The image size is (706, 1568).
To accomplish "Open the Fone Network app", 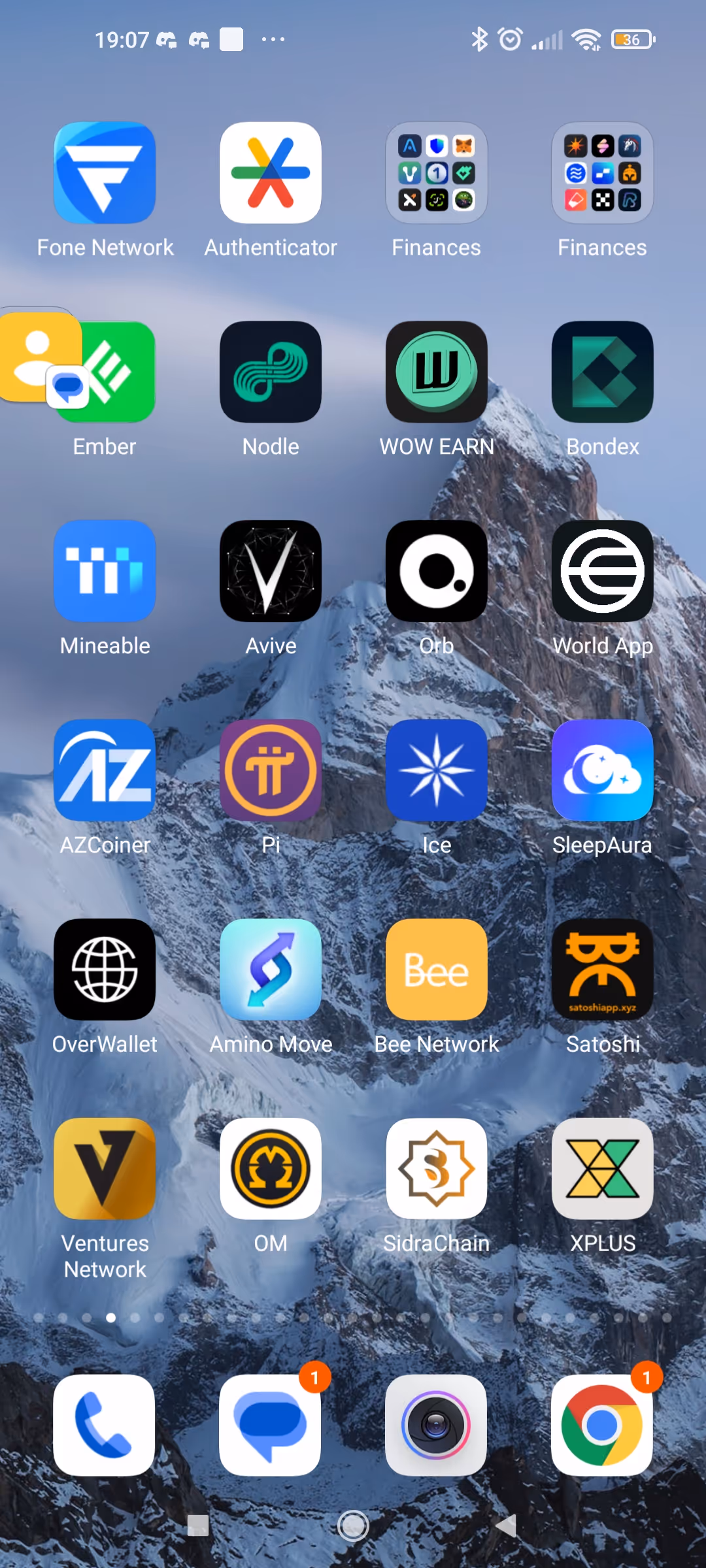I will pos(105,173).
